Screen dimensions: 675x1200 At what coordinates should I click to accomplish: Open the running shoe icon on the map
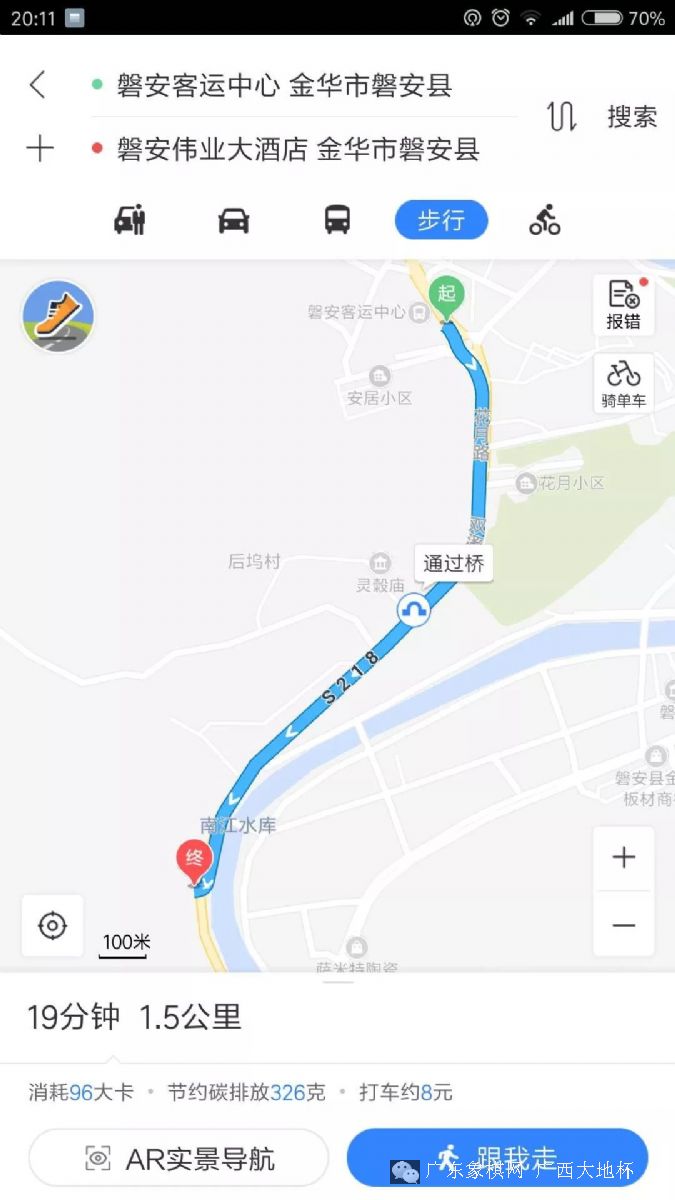point(58,316)
